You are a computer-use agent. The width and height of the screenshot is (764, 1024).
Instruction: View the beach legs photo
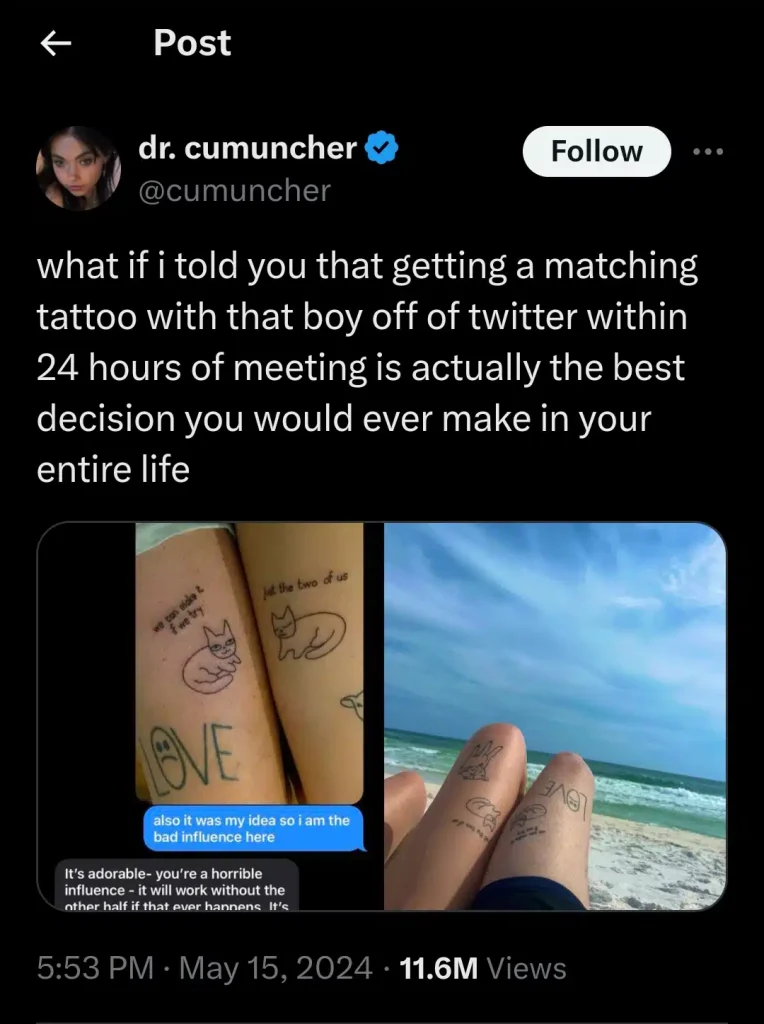554,715
